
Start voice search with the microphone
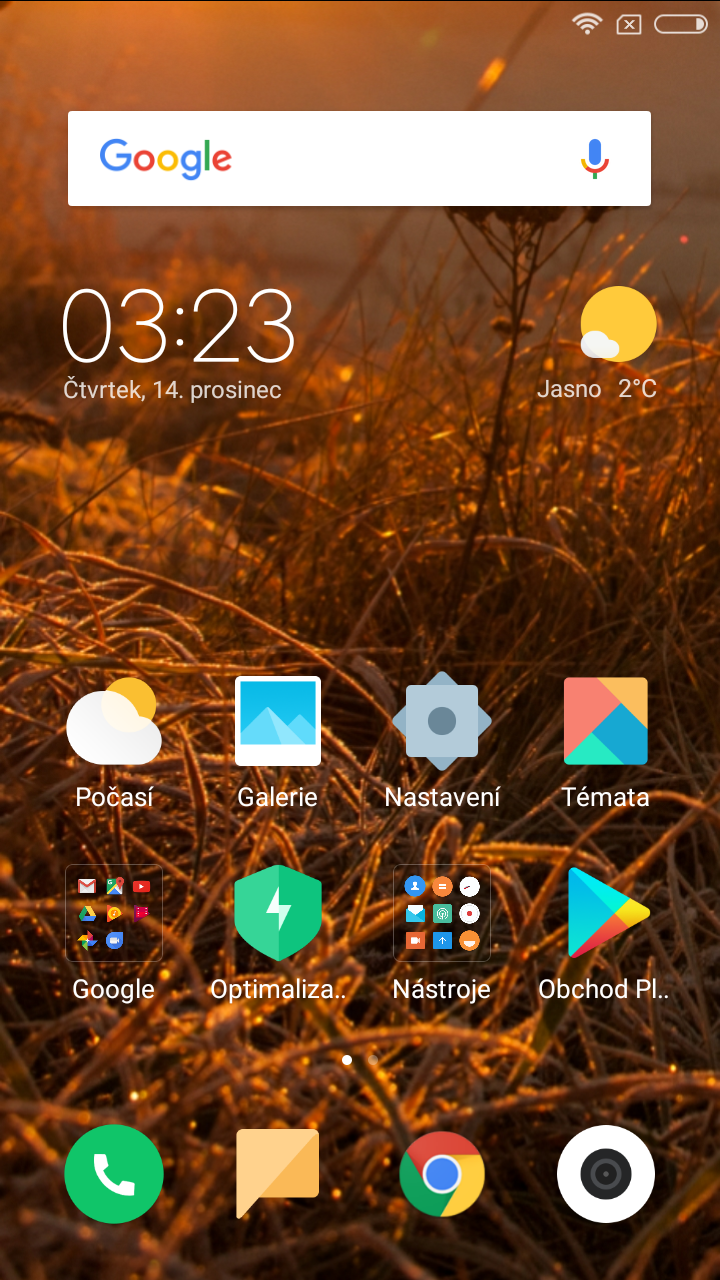tap(595, 158)
